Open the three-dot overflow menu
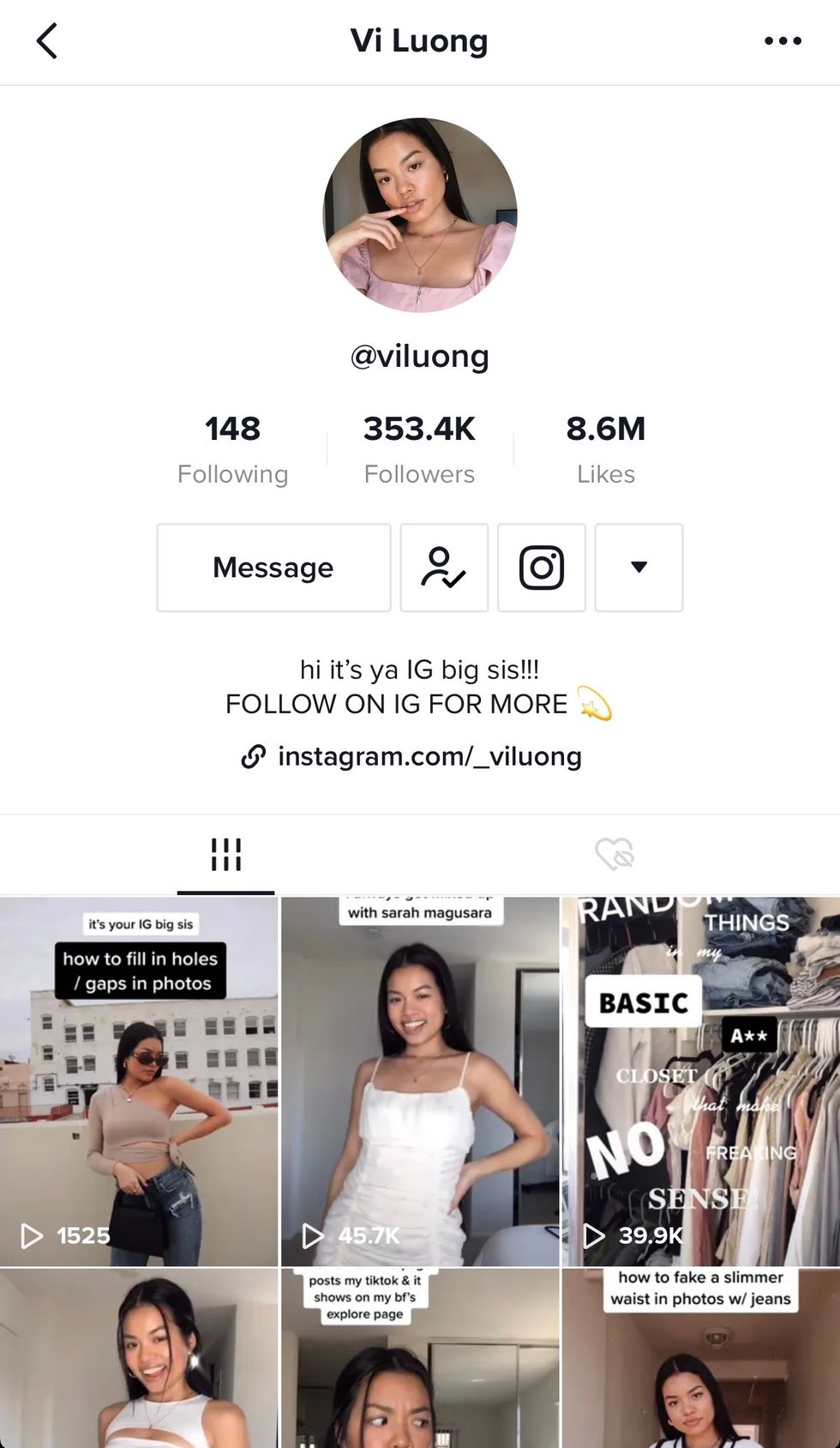 coord(783,40)
